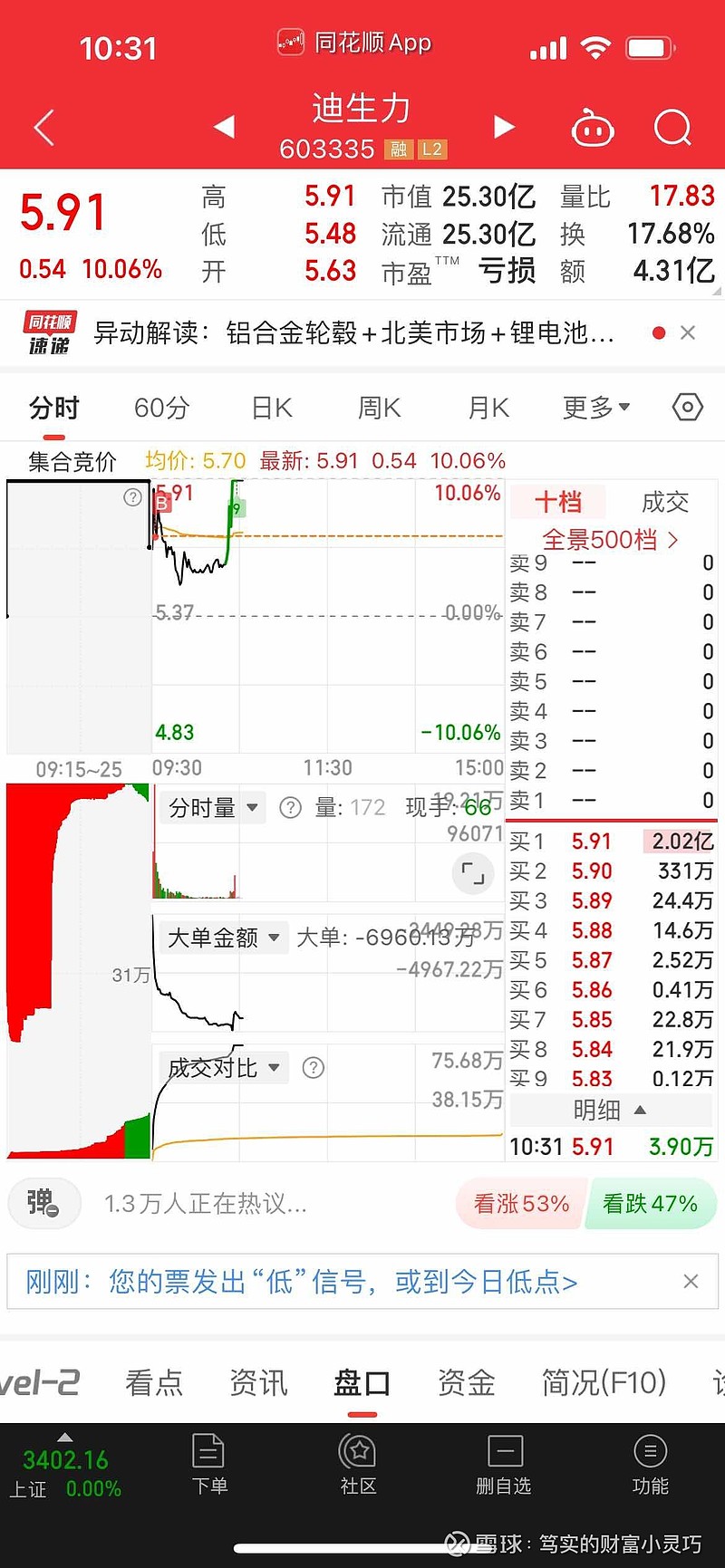Change the 大单金额 indicator dropdown
Viewport: 725px width, 1568px height.
pos(224,938)
